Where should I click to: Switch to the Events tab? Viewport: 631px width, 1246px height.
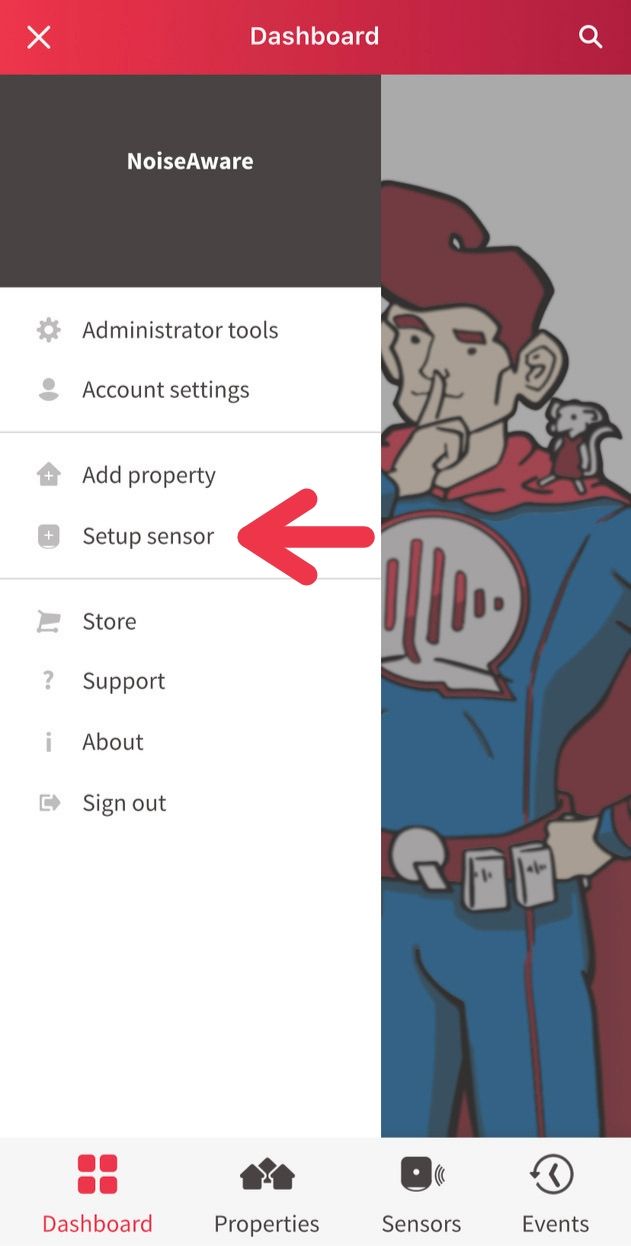click(x=555, y=1193)
